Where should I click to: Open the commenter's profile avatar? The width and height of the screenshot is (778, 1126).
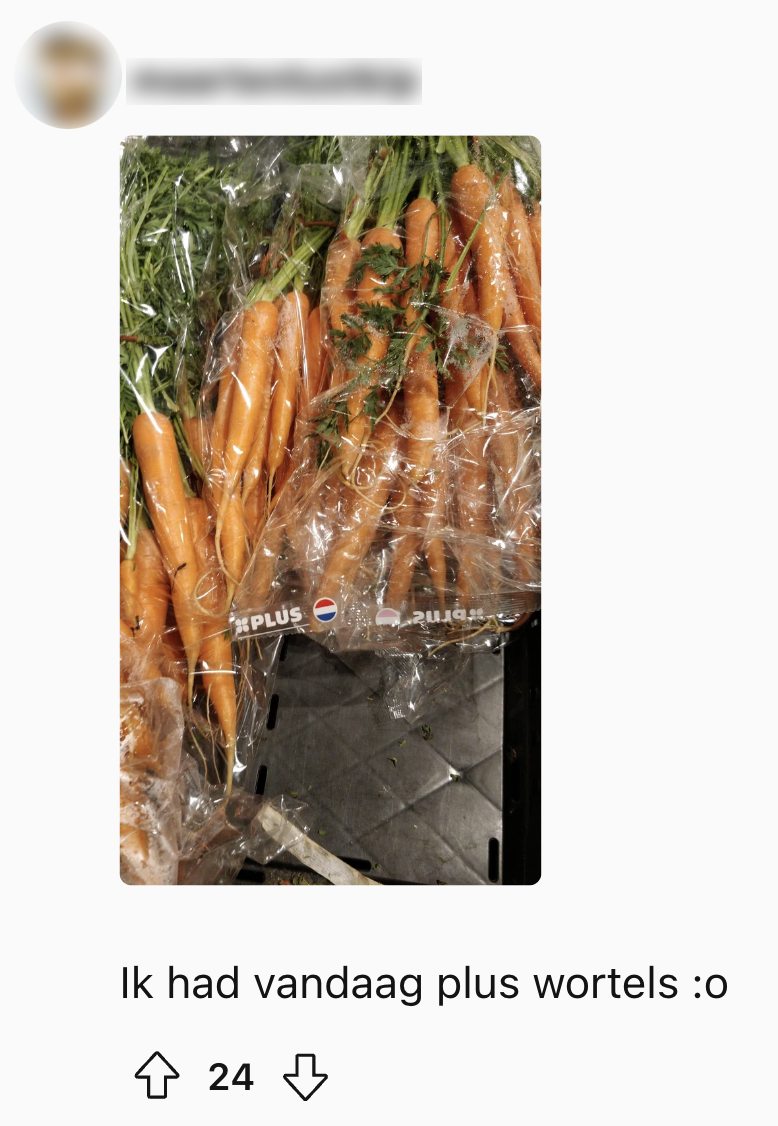pos(68,75)
